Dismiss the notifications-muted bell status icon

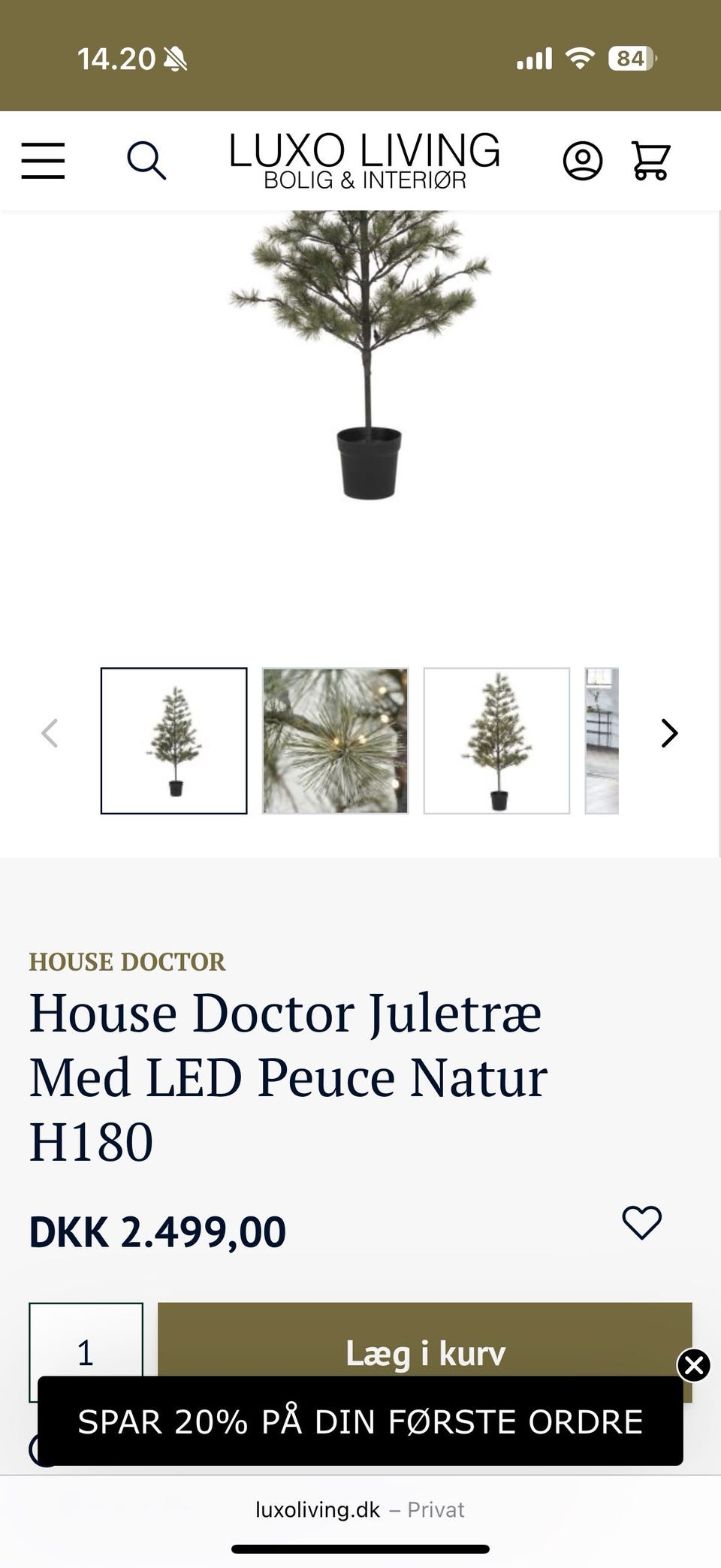click(173, 59)
